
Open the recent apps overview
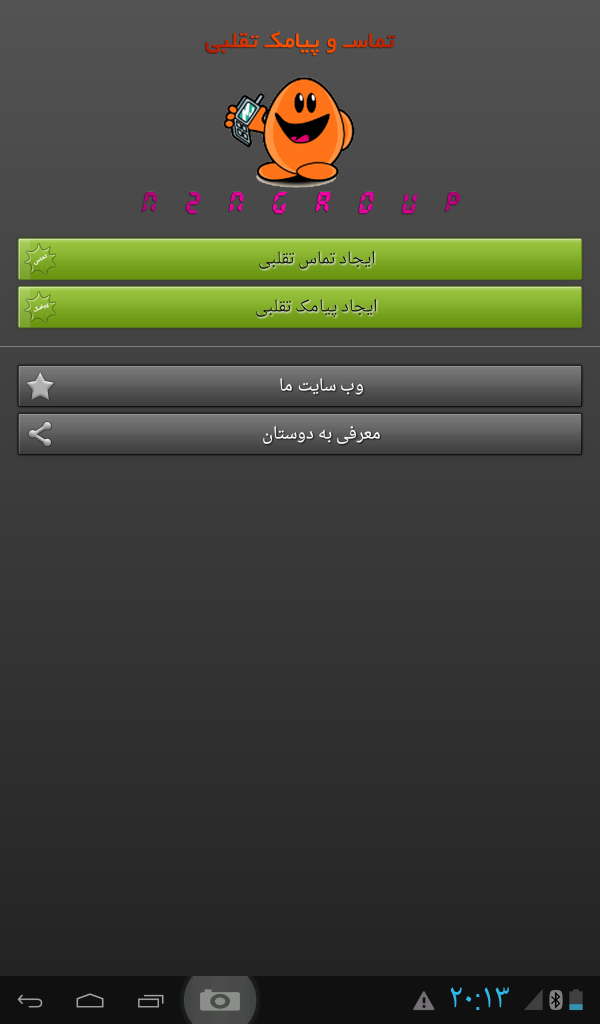[151, 1000]
